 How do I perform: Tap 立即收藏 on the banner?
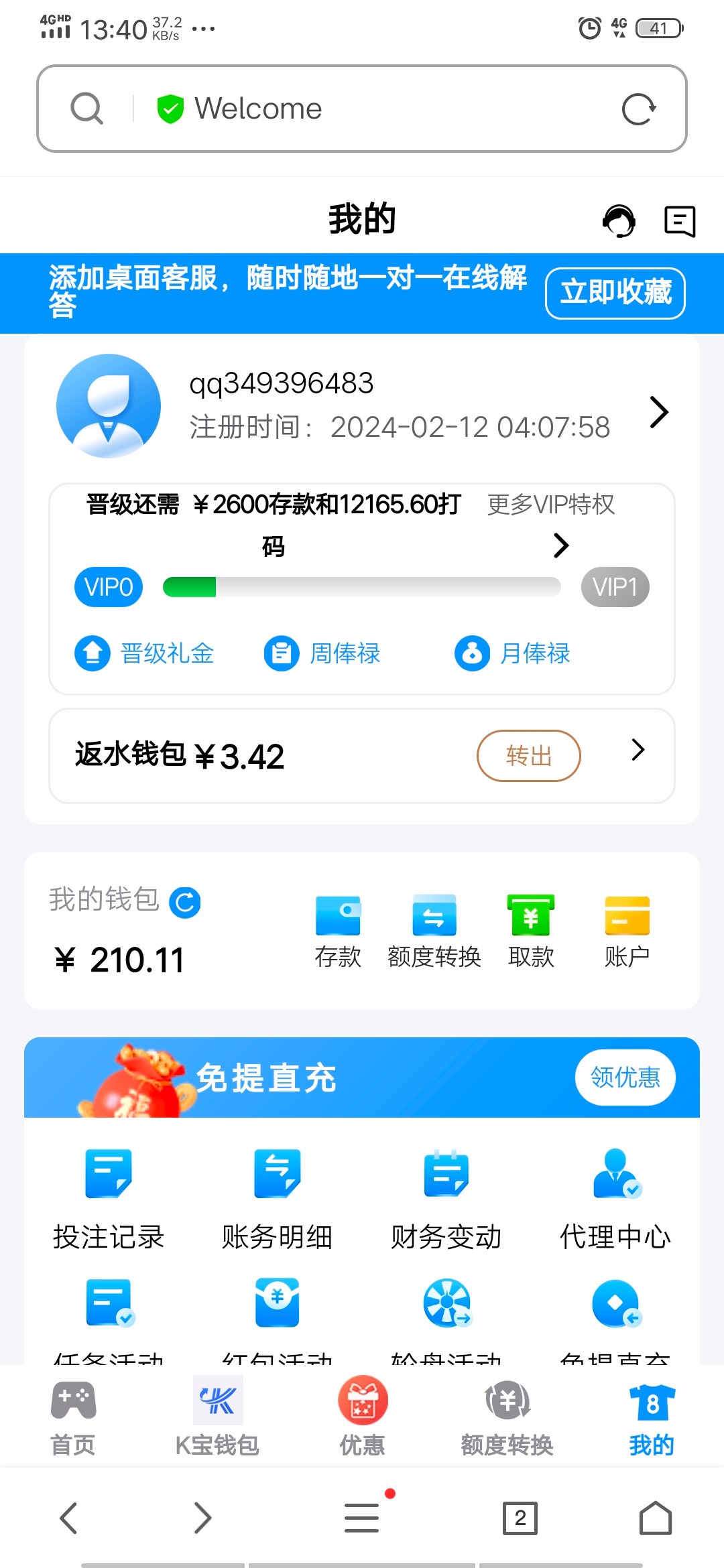(615, 293)
